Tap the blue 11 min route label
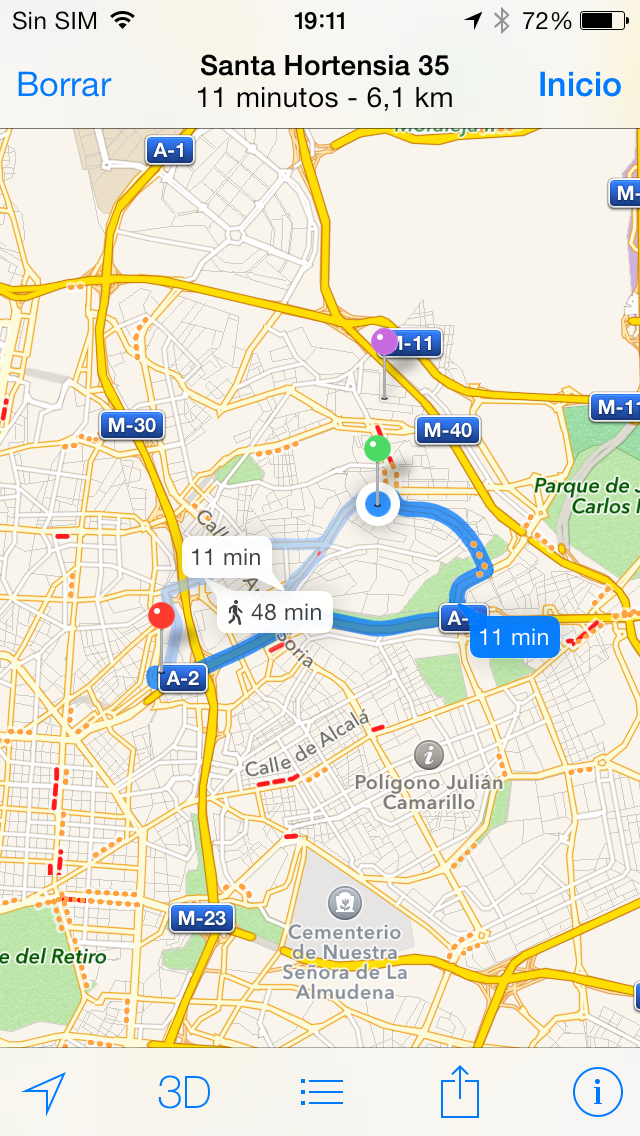 point(514,637)
